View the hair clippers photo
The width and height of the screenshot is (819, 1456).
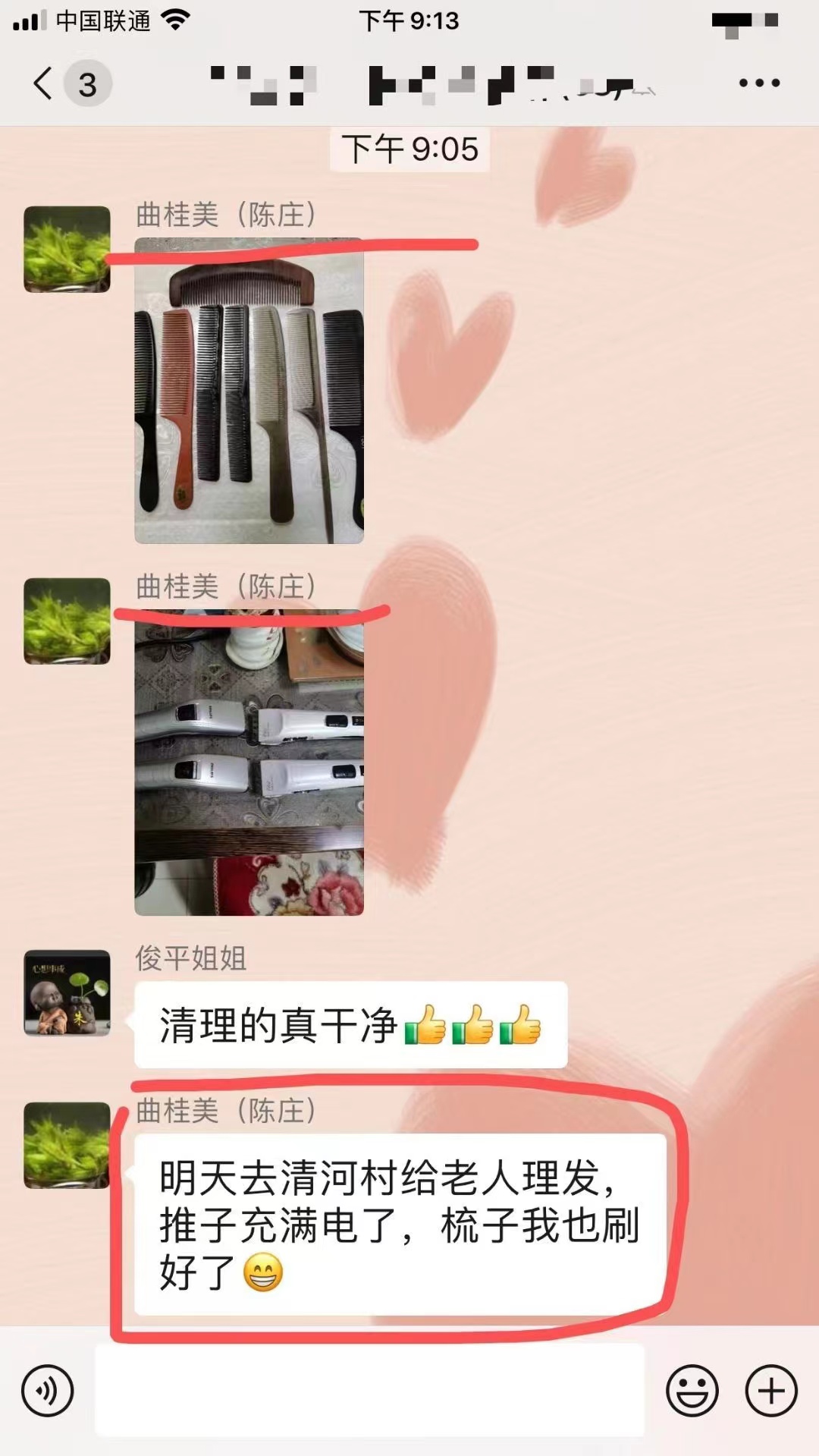249,763
